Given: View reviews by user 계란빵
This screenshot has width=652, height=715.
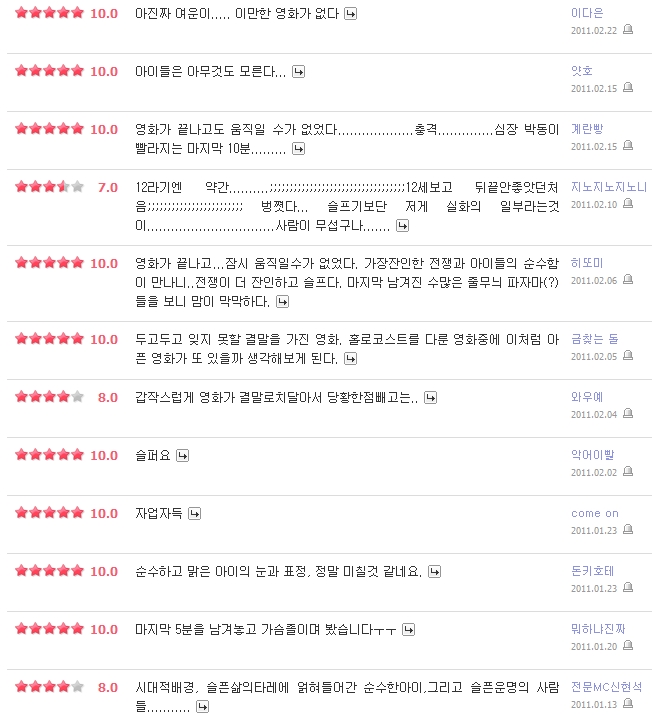Looking at the screenshot, I should pyautogui.click(x=587, y=129).
